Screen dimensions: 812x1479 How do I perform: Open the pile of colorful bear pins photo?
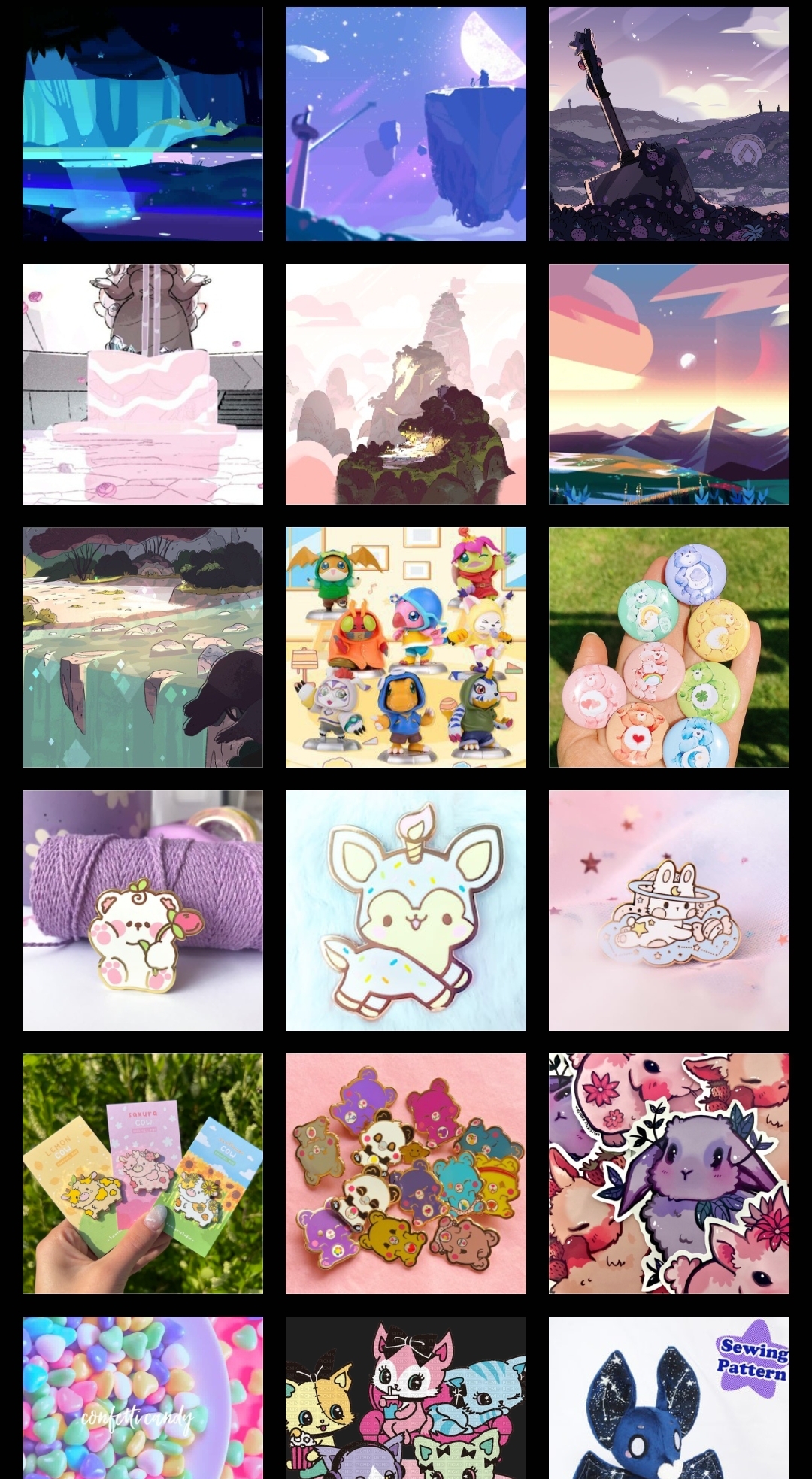(406, 1173)
